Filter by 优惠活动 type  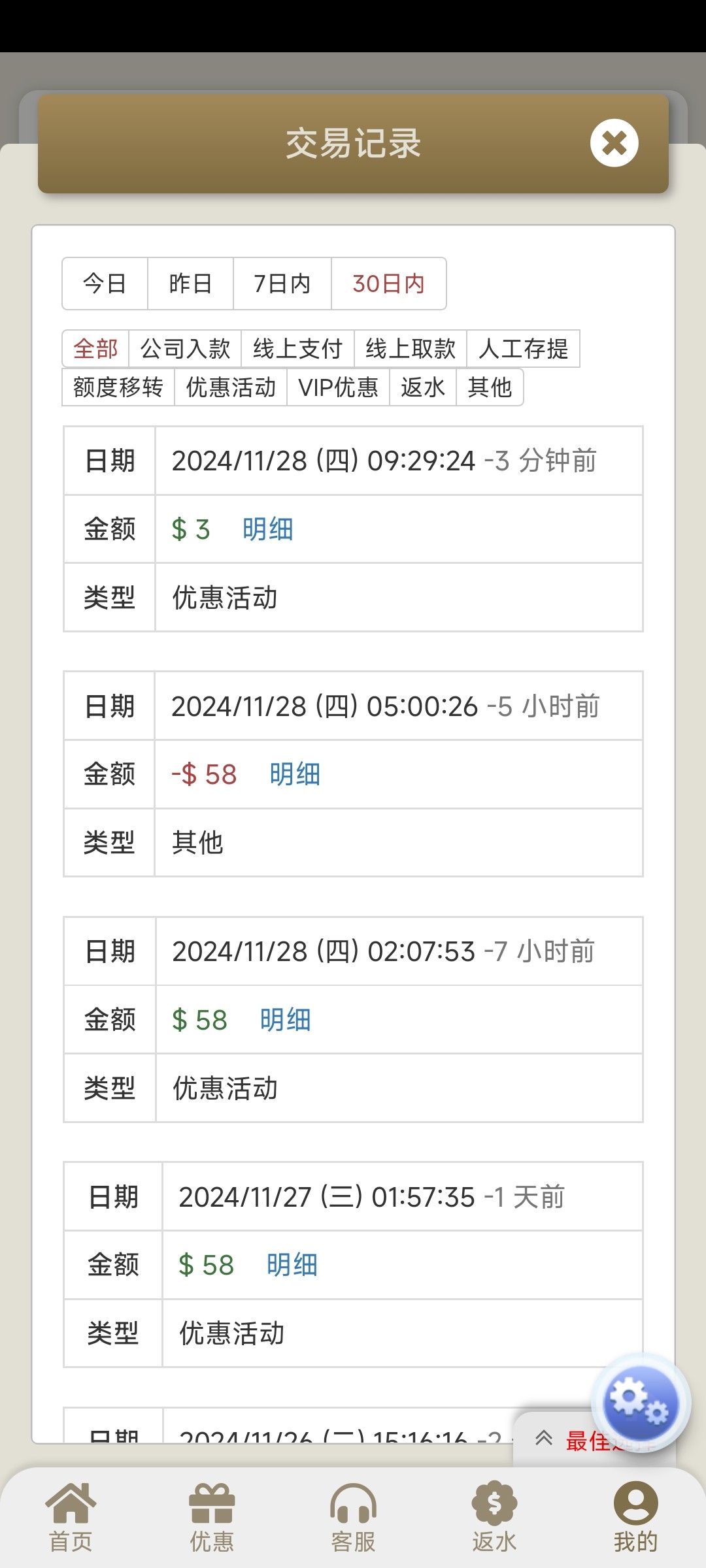(x=231, y=387)
